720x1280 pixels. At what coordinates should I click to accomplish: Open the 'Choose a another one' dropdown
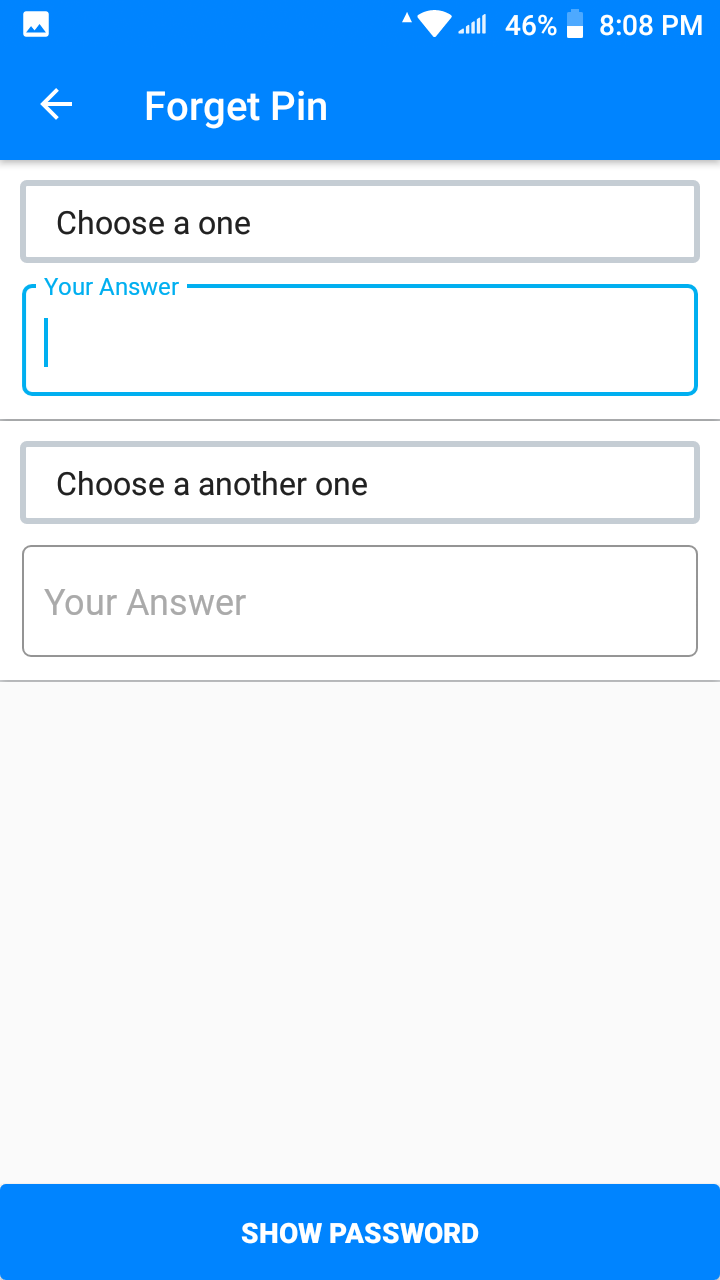pos(360,483)
